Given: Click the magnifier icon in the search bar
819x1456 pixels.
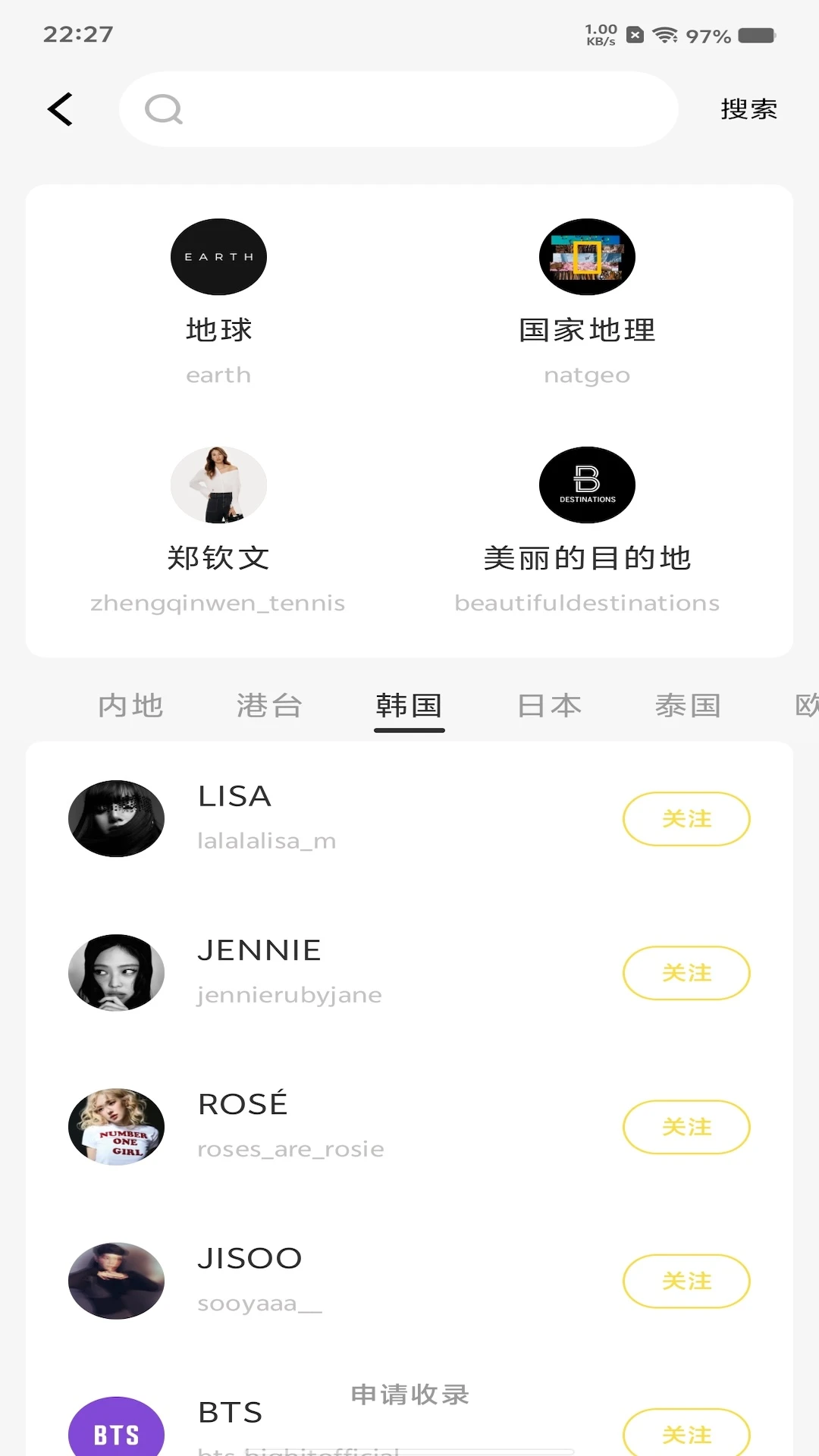Looking at the screenshot, I should [164, 109].
